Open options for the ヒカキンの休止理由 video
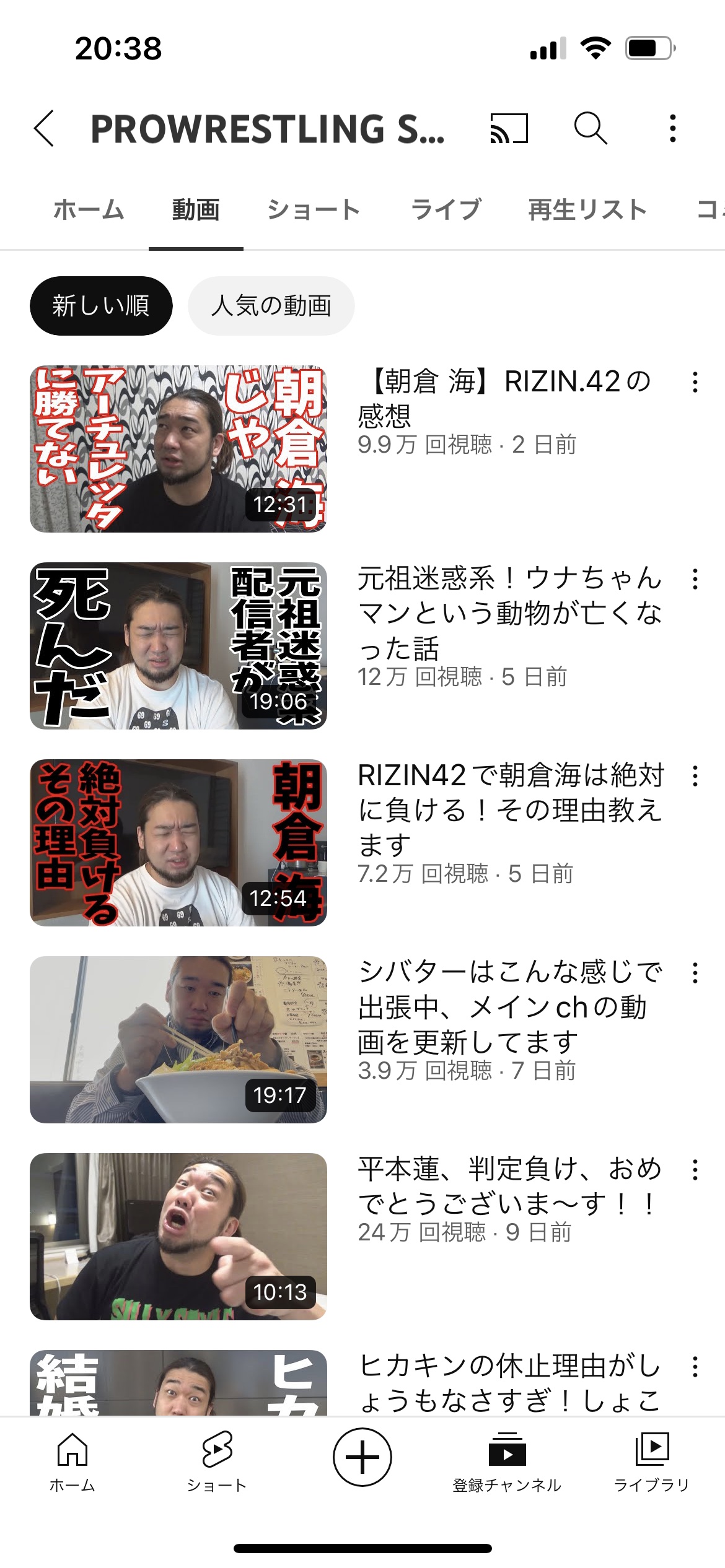This screenshot has width=725, height=1568. (x=695, y=1367)
